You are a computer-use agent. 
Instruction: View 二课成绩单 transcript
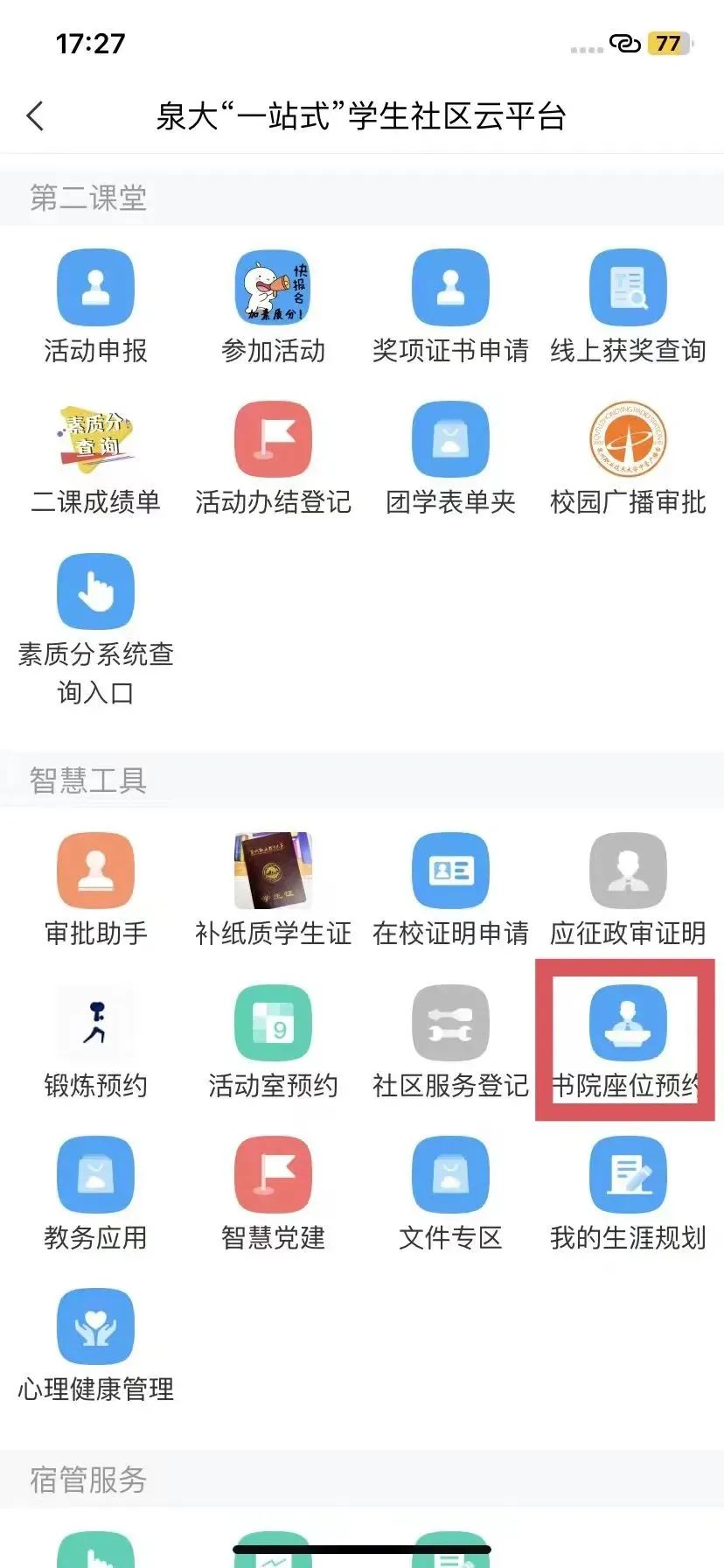click(x=95, y=439)
